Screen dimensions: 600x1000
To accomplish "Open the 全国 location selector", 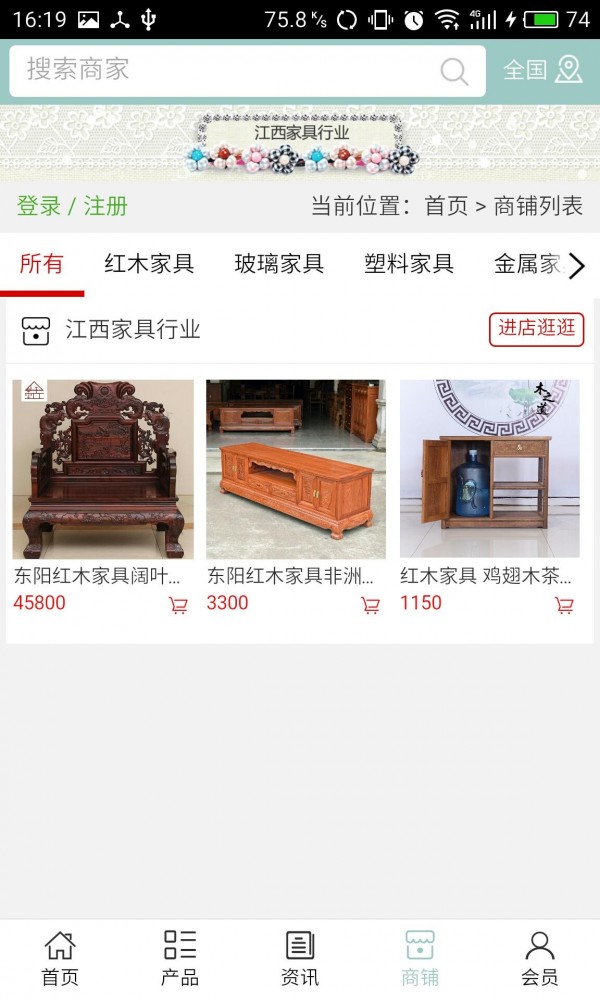I will (x=542, y=70).
